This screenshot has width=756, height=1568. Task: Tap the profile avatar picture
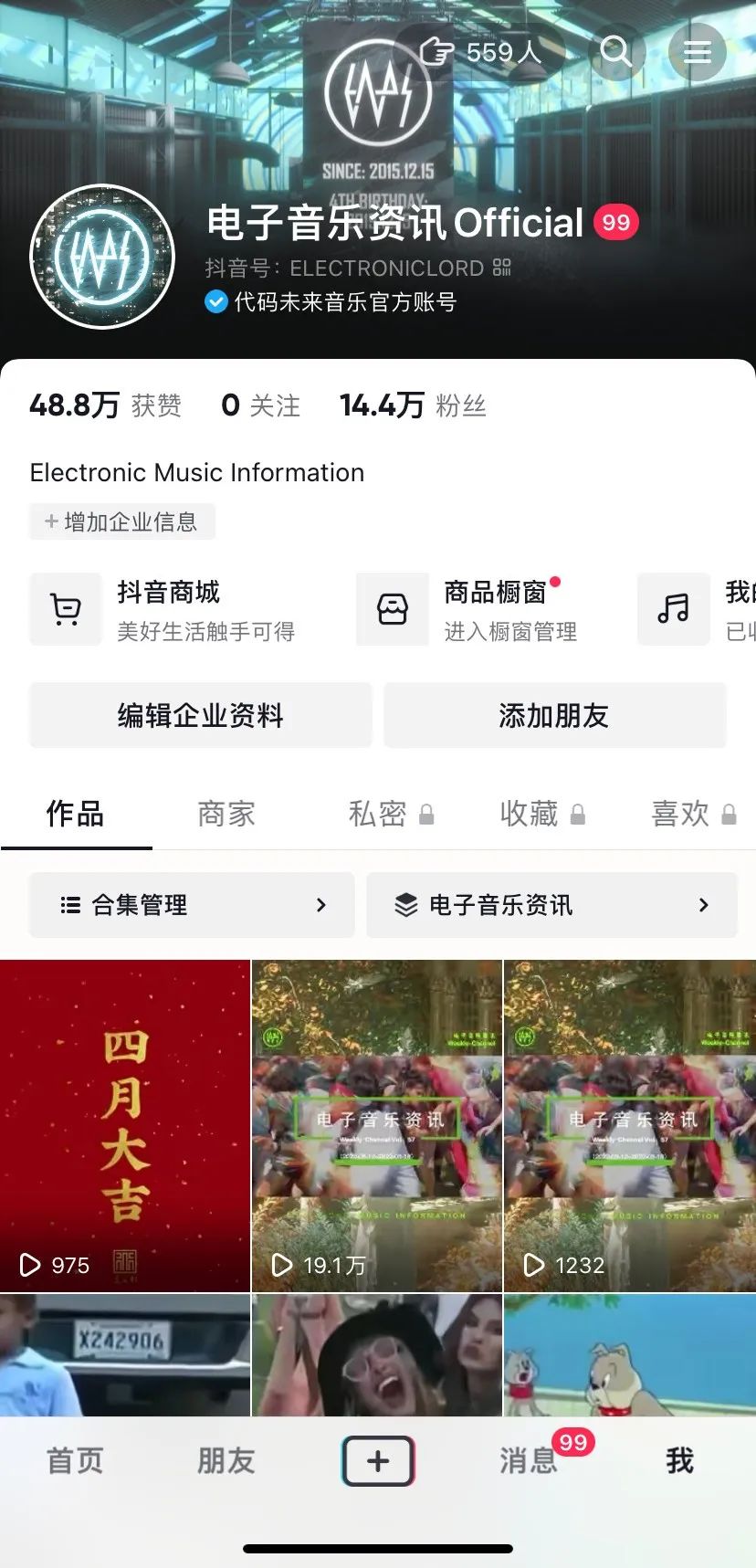102,257
